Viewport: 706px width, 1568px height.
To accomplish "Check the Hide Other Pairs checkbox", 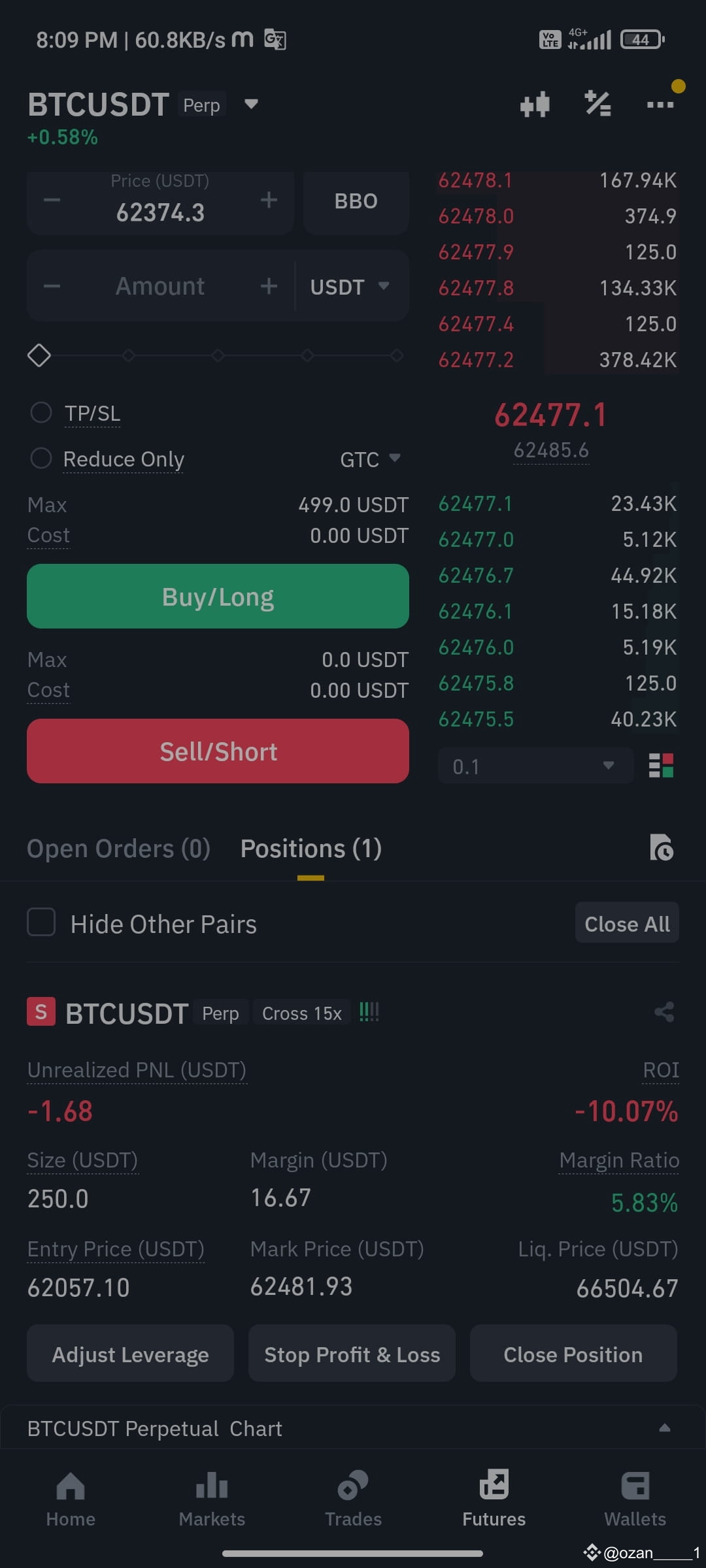I will (41, 923).
